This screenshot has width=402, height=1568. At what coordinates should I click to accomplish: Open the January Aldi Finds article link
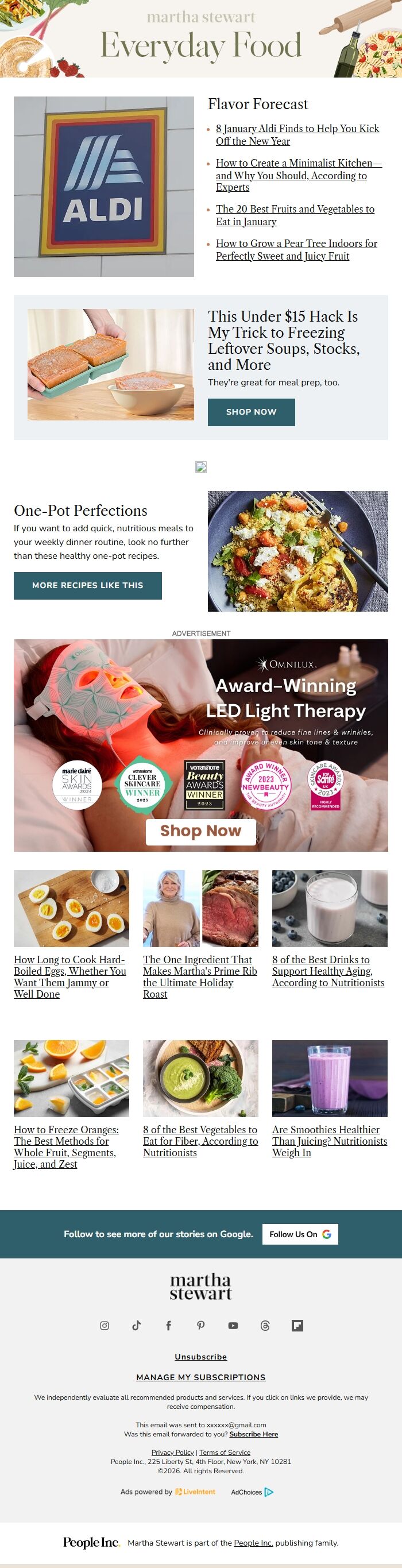297,134
